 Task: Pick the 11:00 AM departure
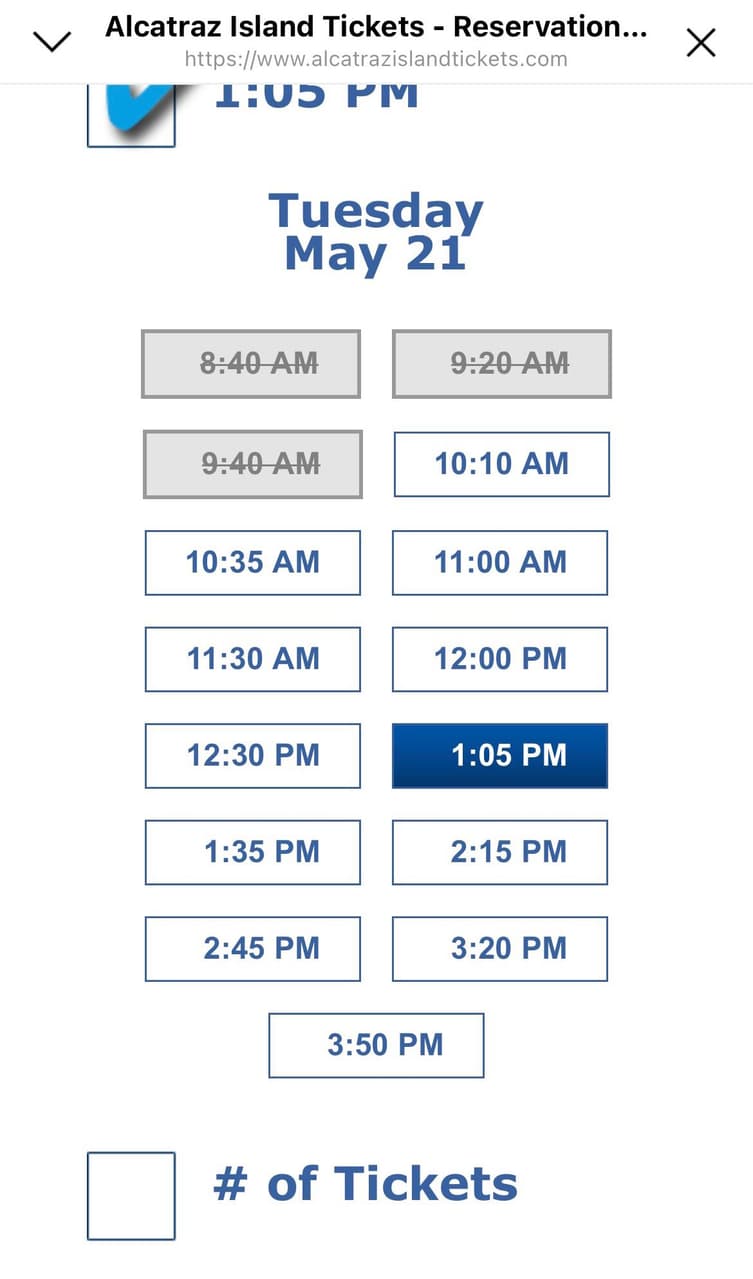point(500,562)
